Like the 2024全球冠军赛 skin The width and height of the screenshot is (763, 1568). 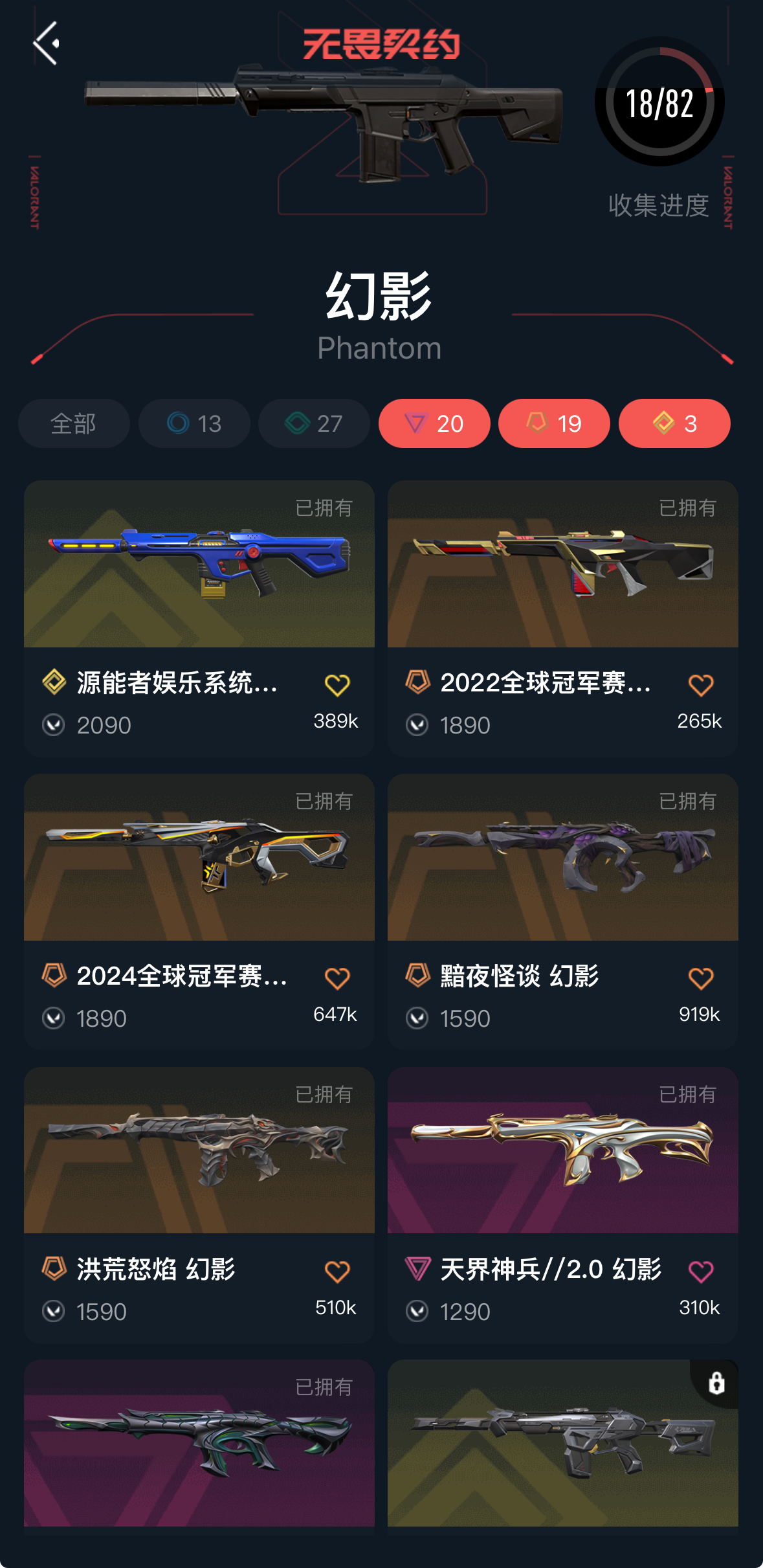coord(337,978)
